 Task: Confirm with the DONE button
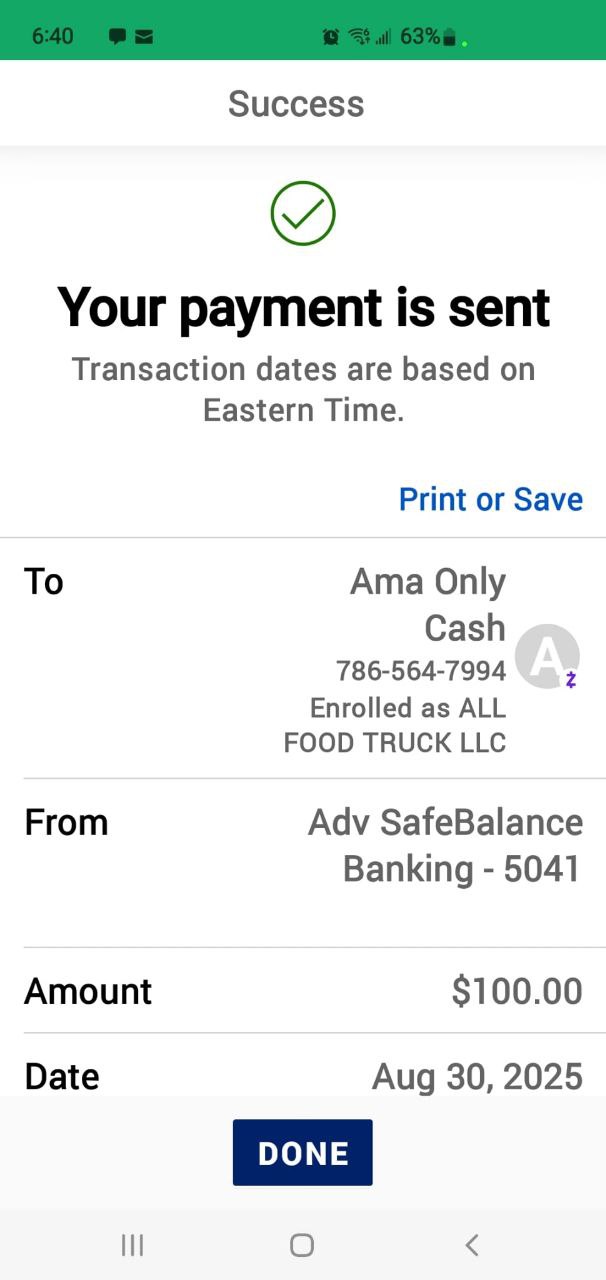coord(302,1153)
